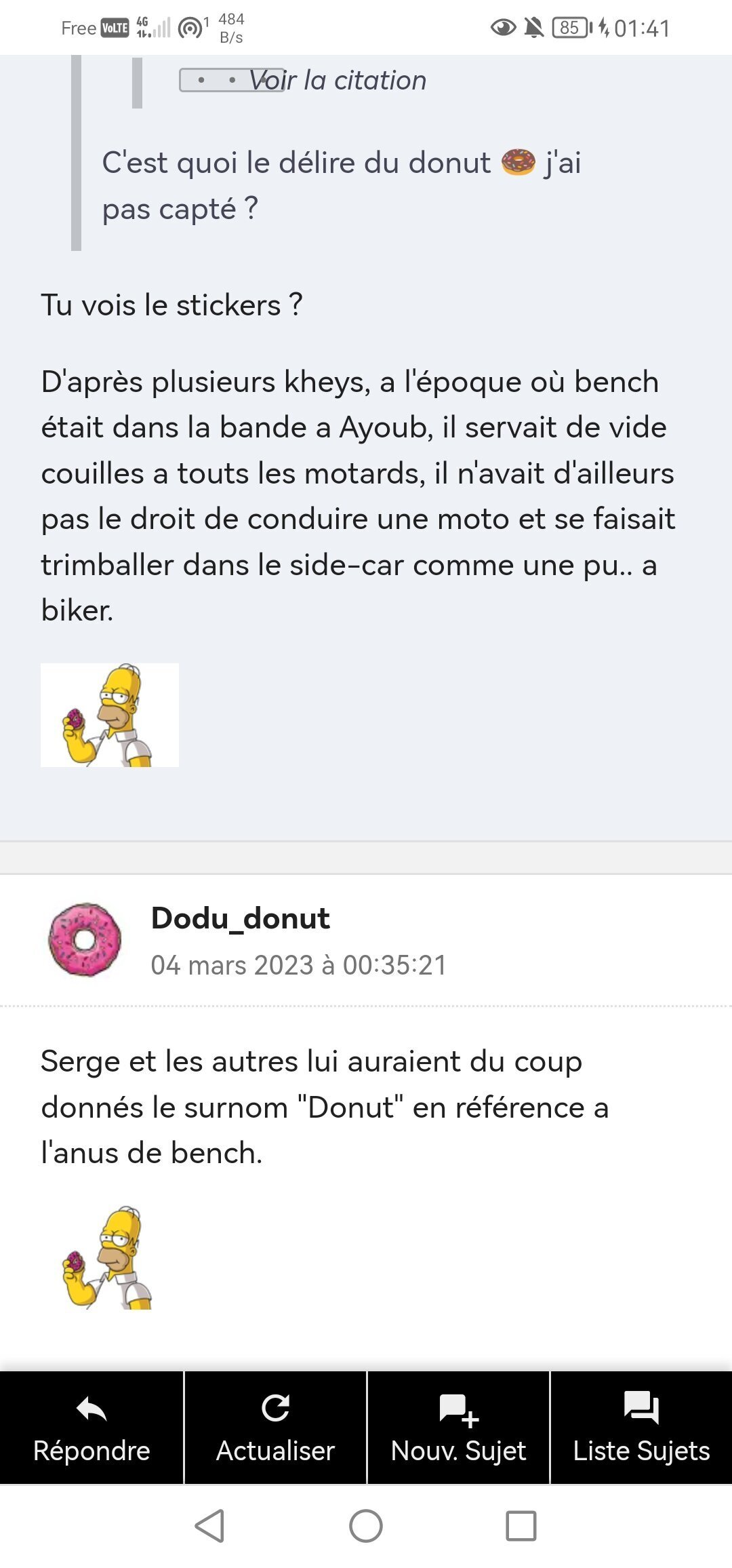Image resolution: width=732 pixels, height=1568 pixels.
Task: Tap Répondre to reply to the topic
Action: pos(91,1428)
